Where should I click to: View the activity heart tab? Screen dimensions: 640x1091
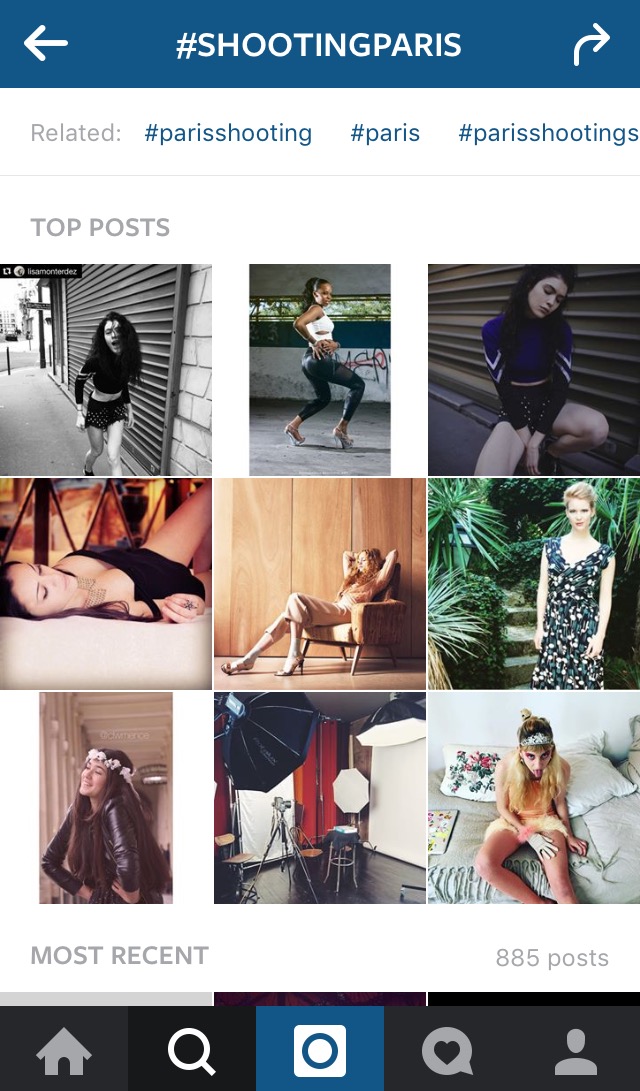[447, 1050]
